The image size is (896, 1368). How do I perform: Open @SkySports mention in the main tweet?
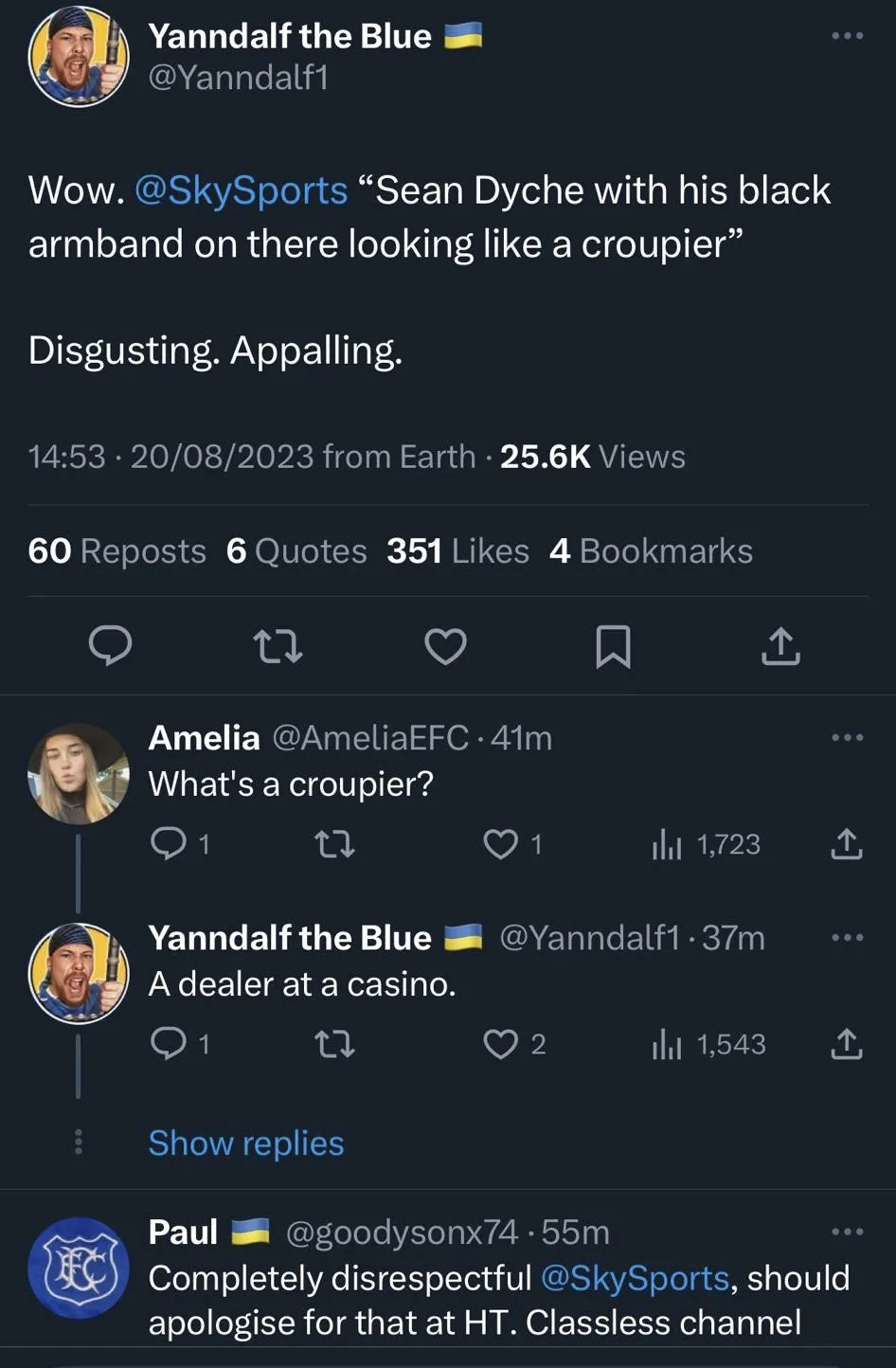242,190
